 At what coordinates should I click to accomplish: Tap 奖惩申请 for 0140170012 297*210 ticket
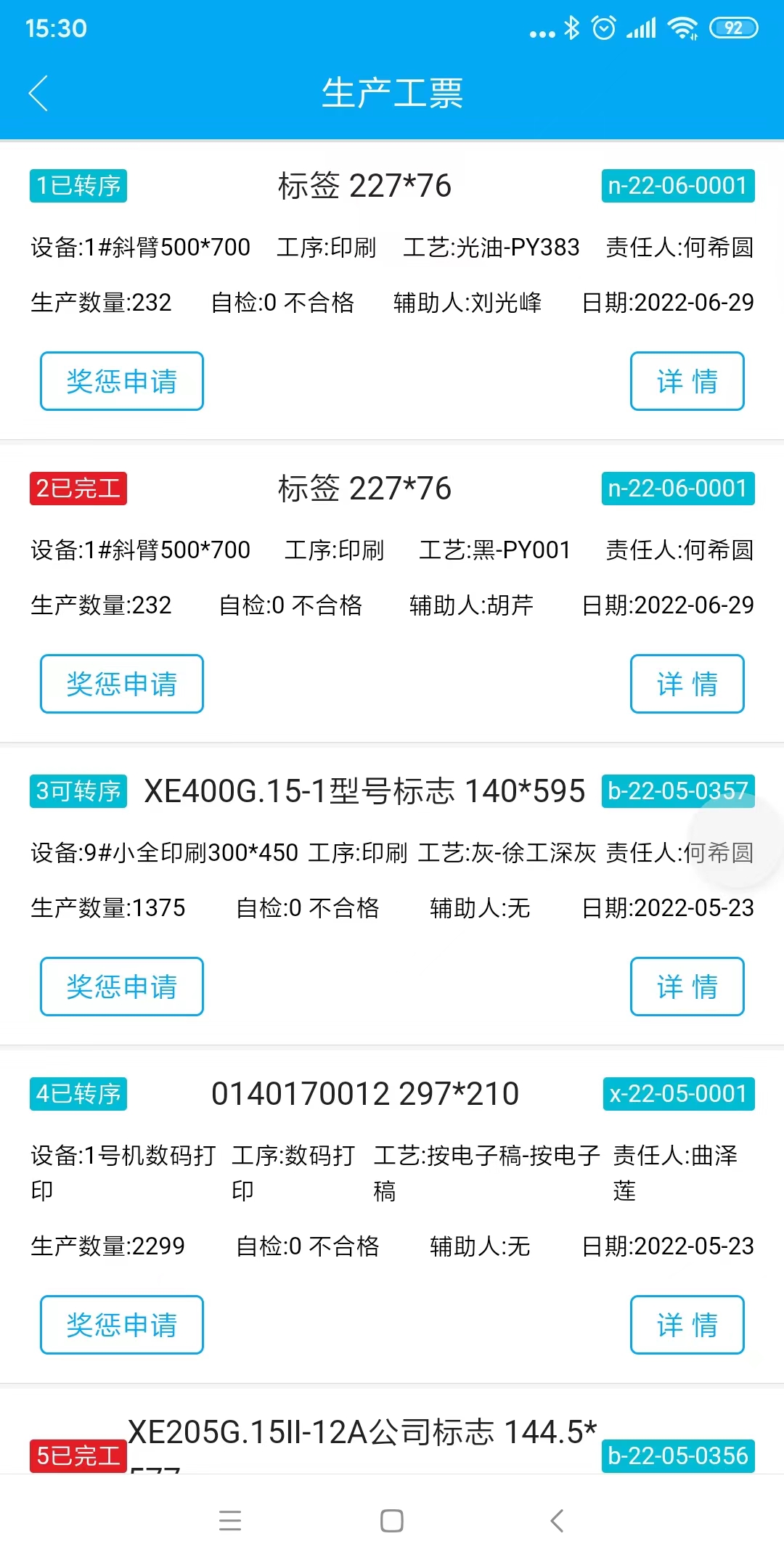pyautogui.click(x=122, y=1325)
